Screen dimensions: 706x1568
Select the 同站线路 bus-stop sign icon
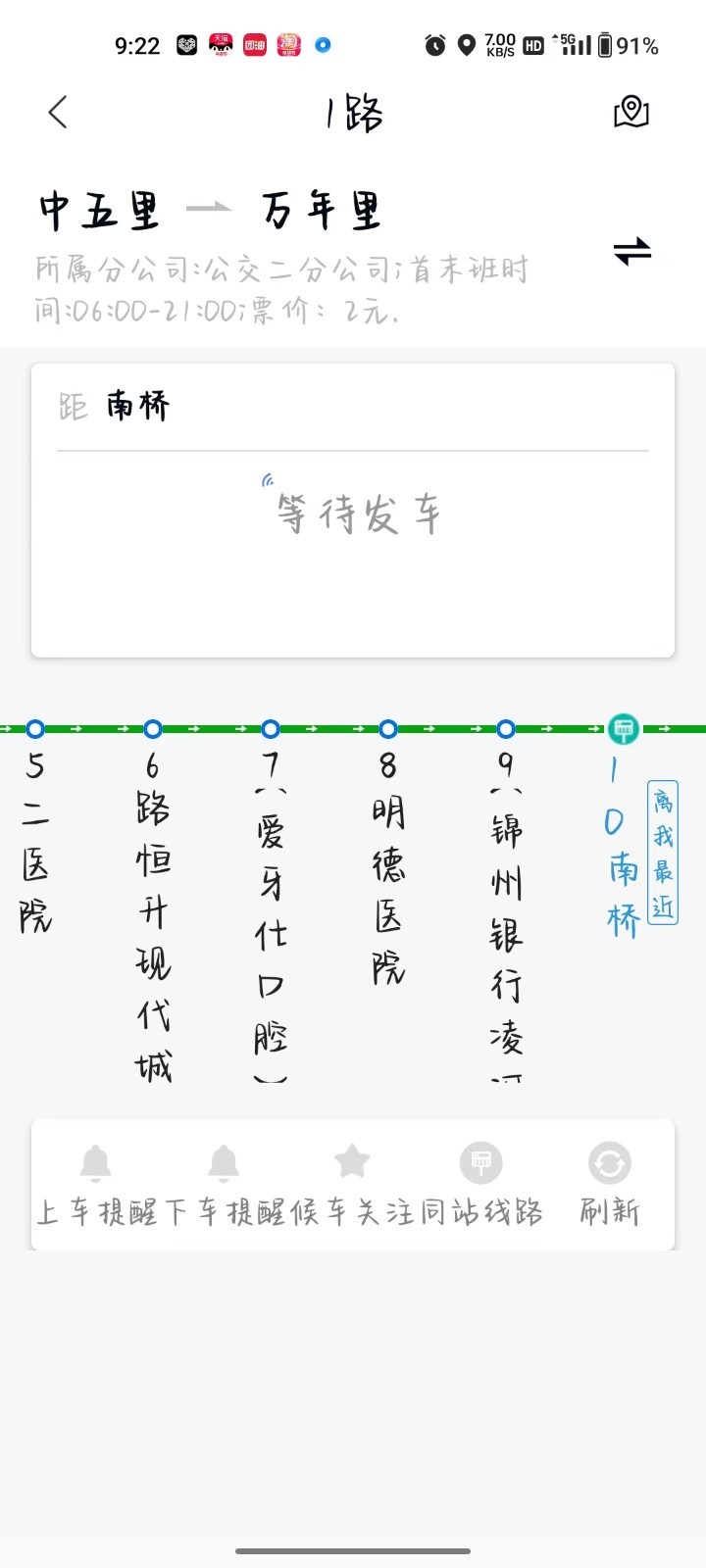click(480, 1163)
